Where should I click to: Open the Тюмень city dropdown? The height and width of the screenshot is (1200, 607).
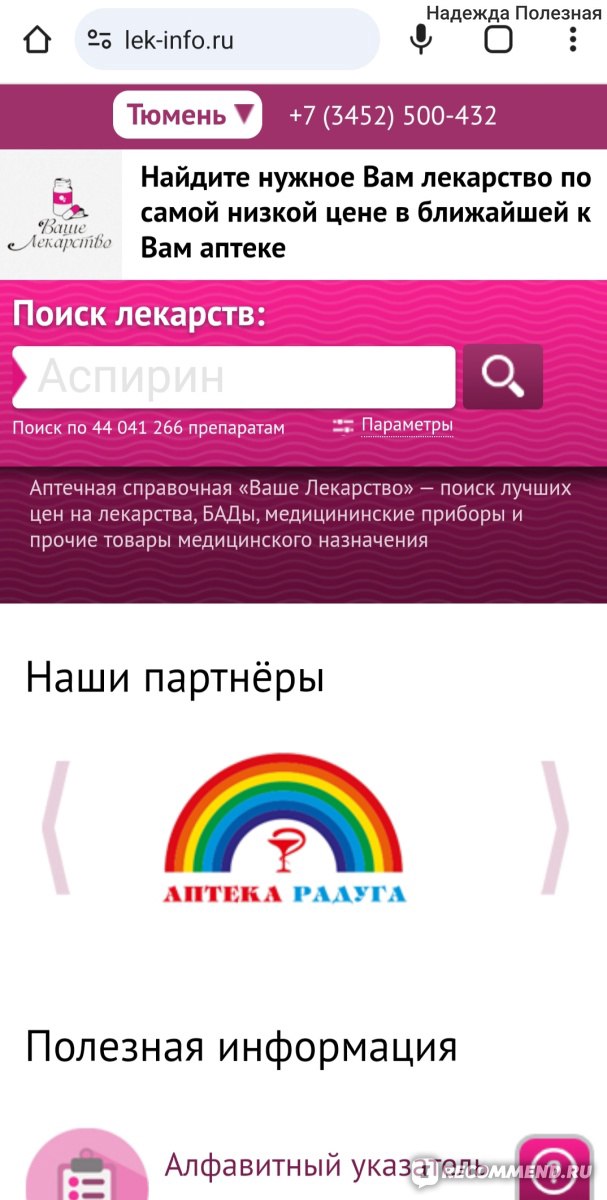coord(188,115)
